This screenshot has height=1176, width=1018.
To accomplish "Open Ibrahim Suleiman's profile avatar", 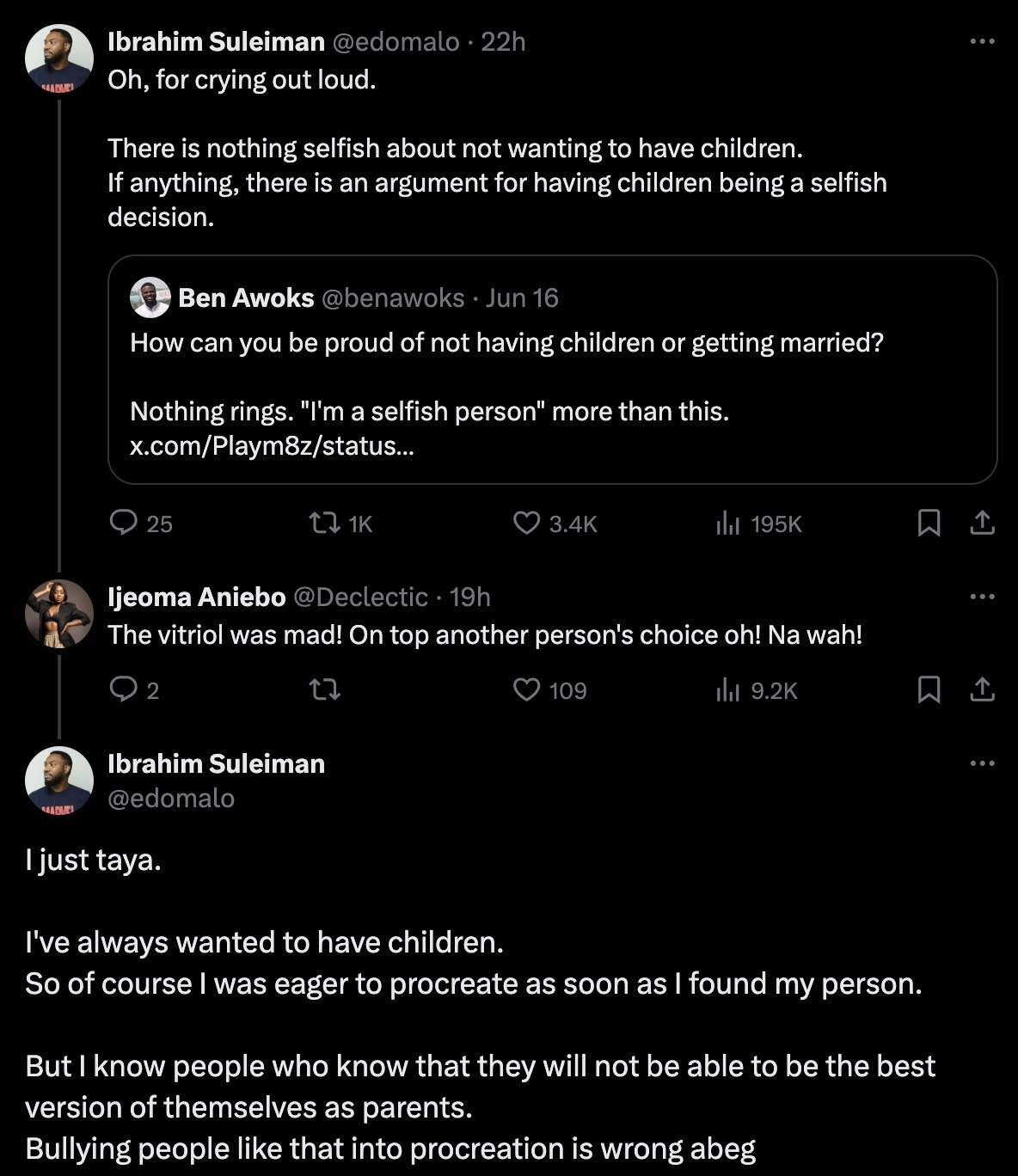I will click(58, 58).
